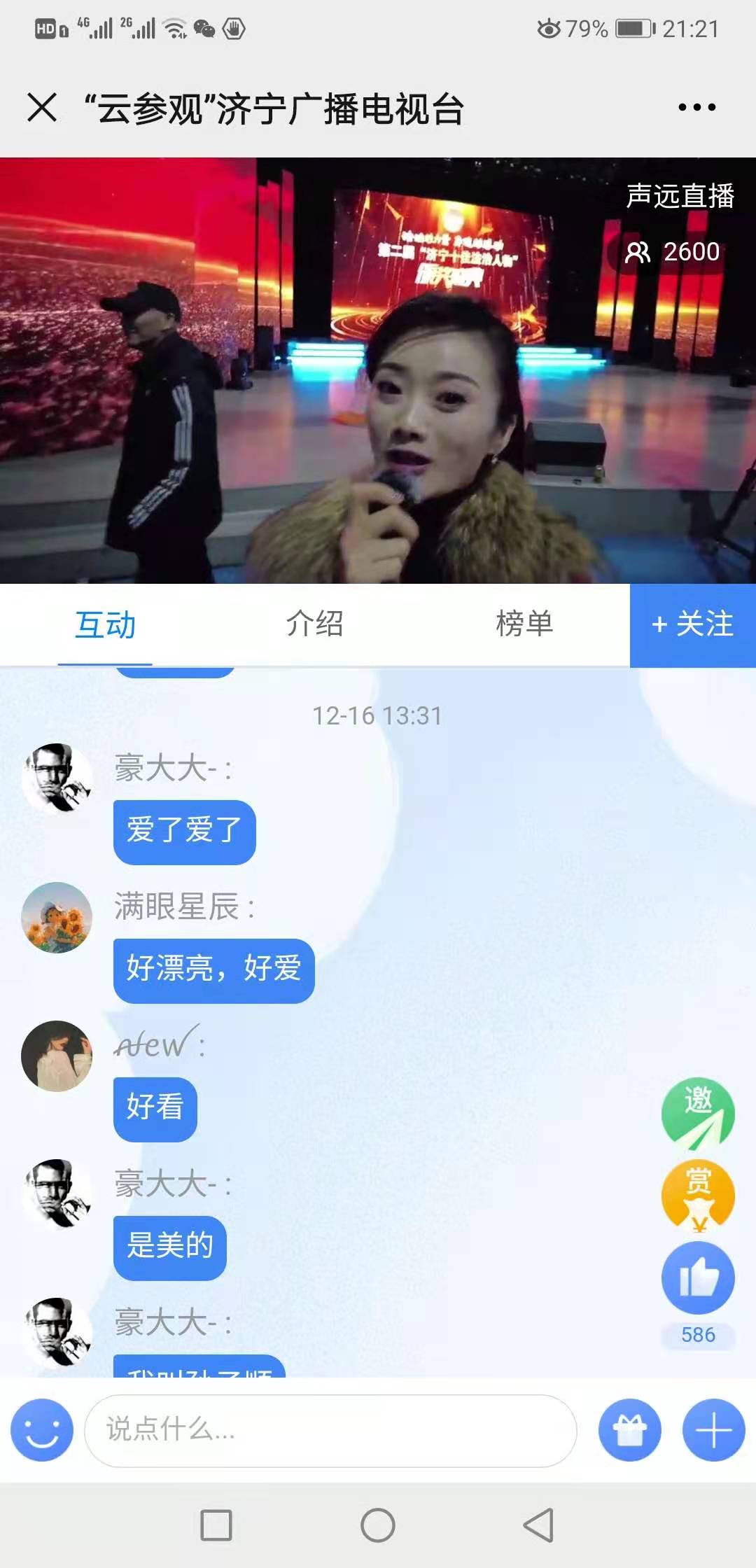Close the live broadcast page
The width and height of the screenshot is (756, 1568).
(x=42, y=108)
